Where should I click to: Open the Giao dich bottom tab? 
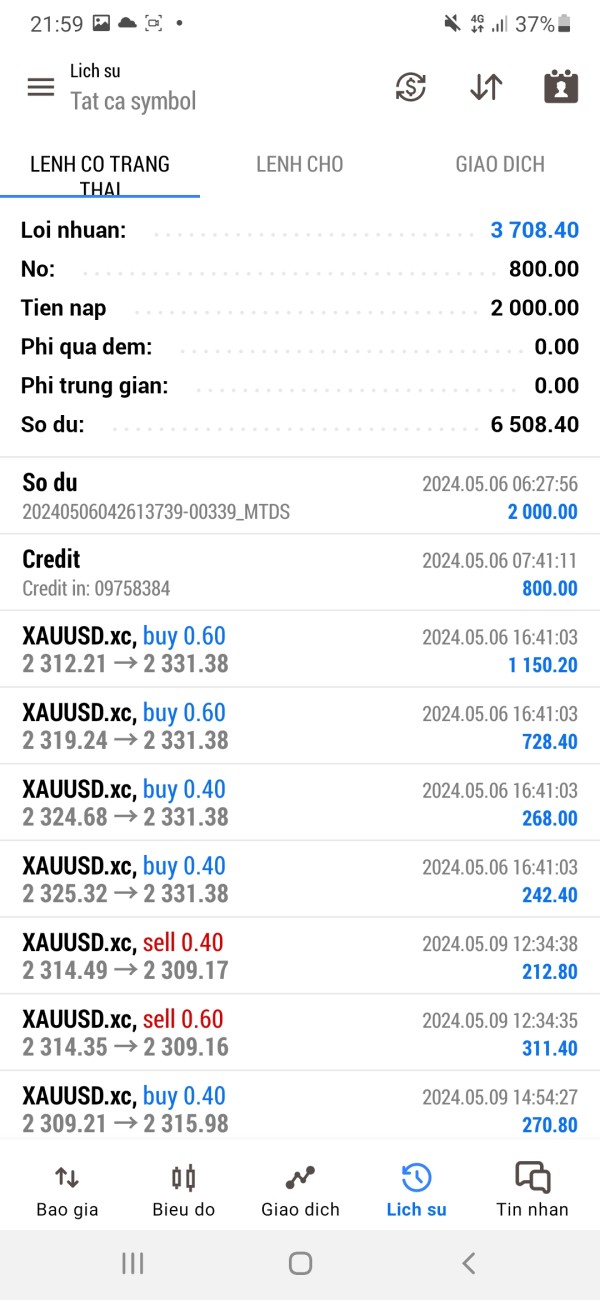[300, 1190]
